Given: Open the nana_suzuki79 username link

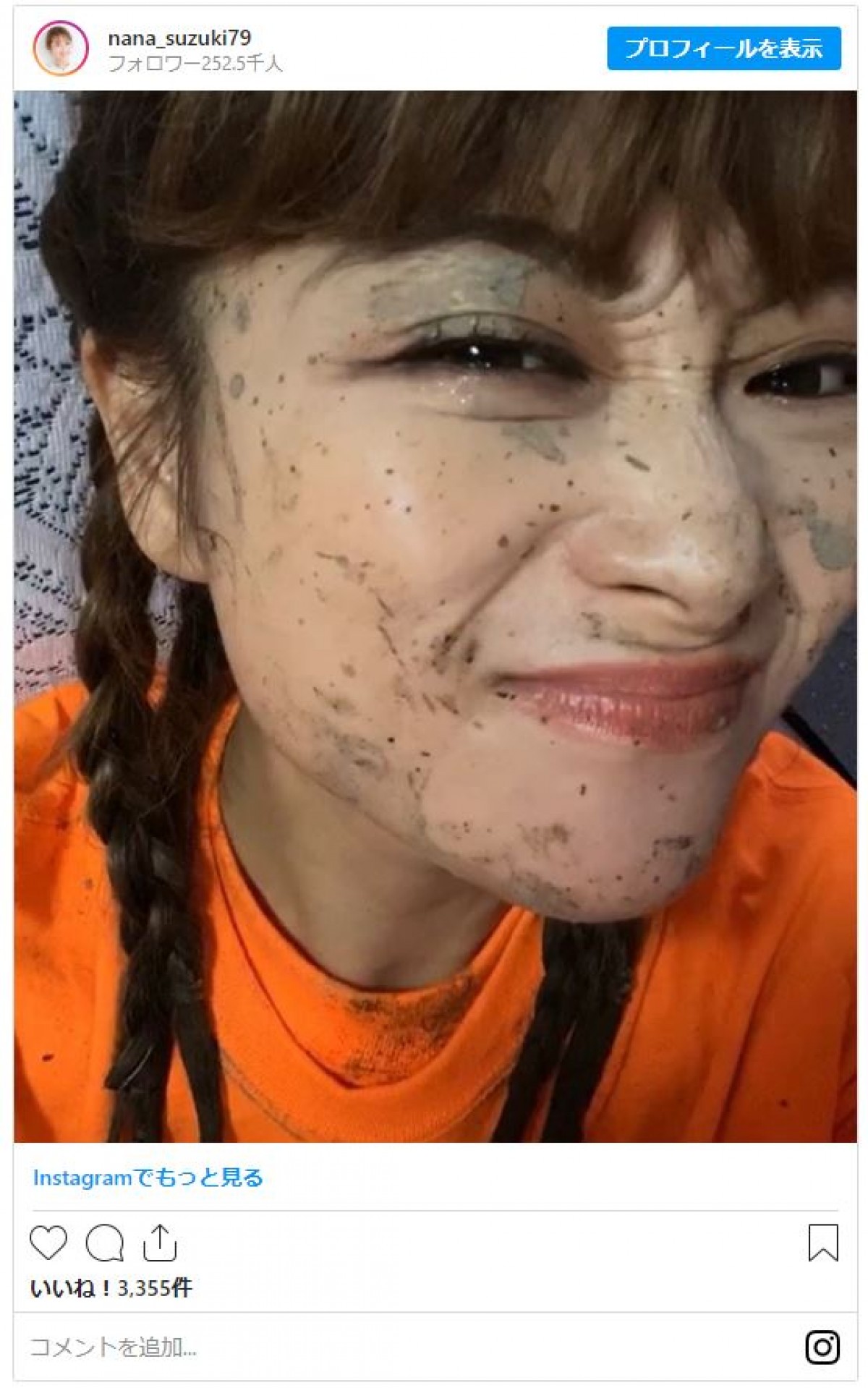Looking at the screenshot, I should click(x=179, y=38).
